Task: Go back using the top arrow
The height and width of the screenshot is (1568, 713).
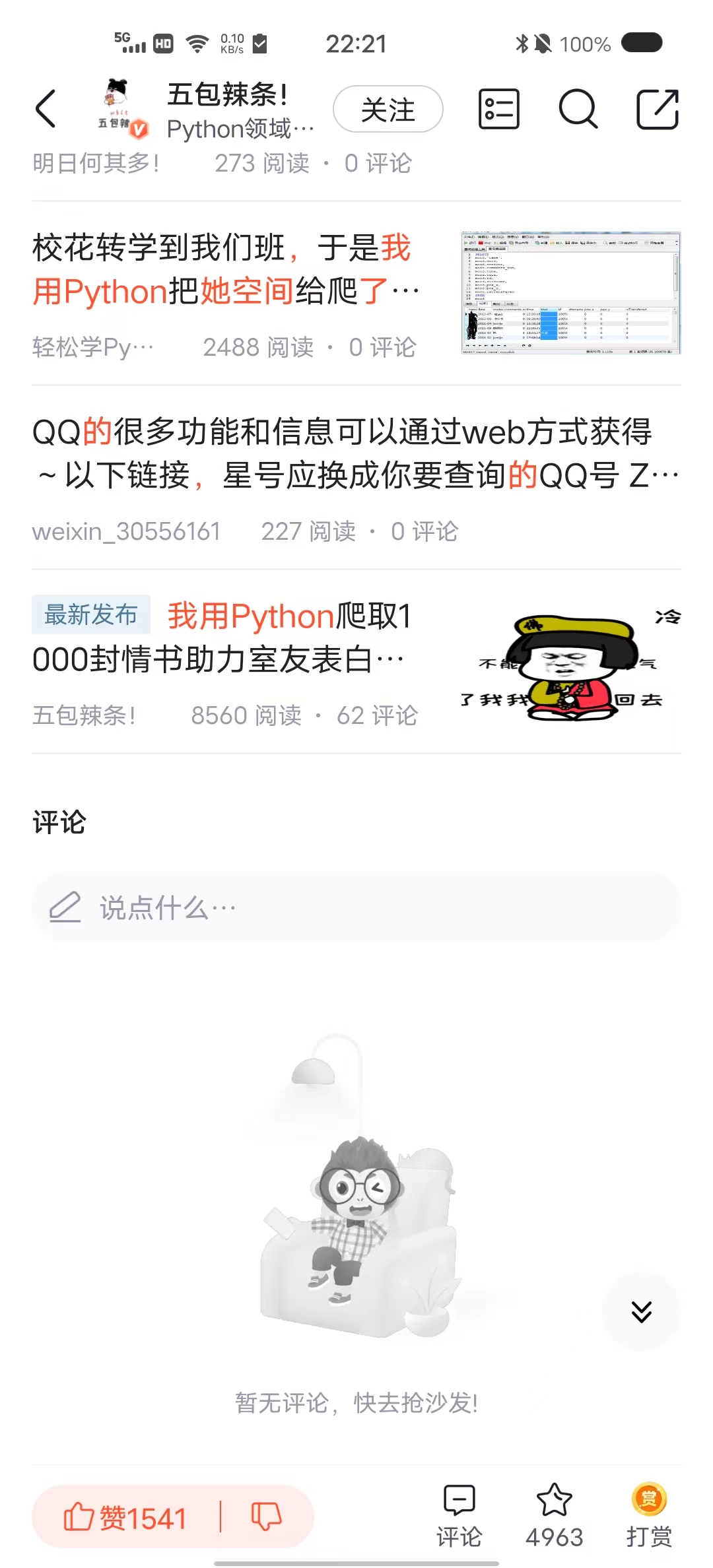Action: tap(46, 109)
